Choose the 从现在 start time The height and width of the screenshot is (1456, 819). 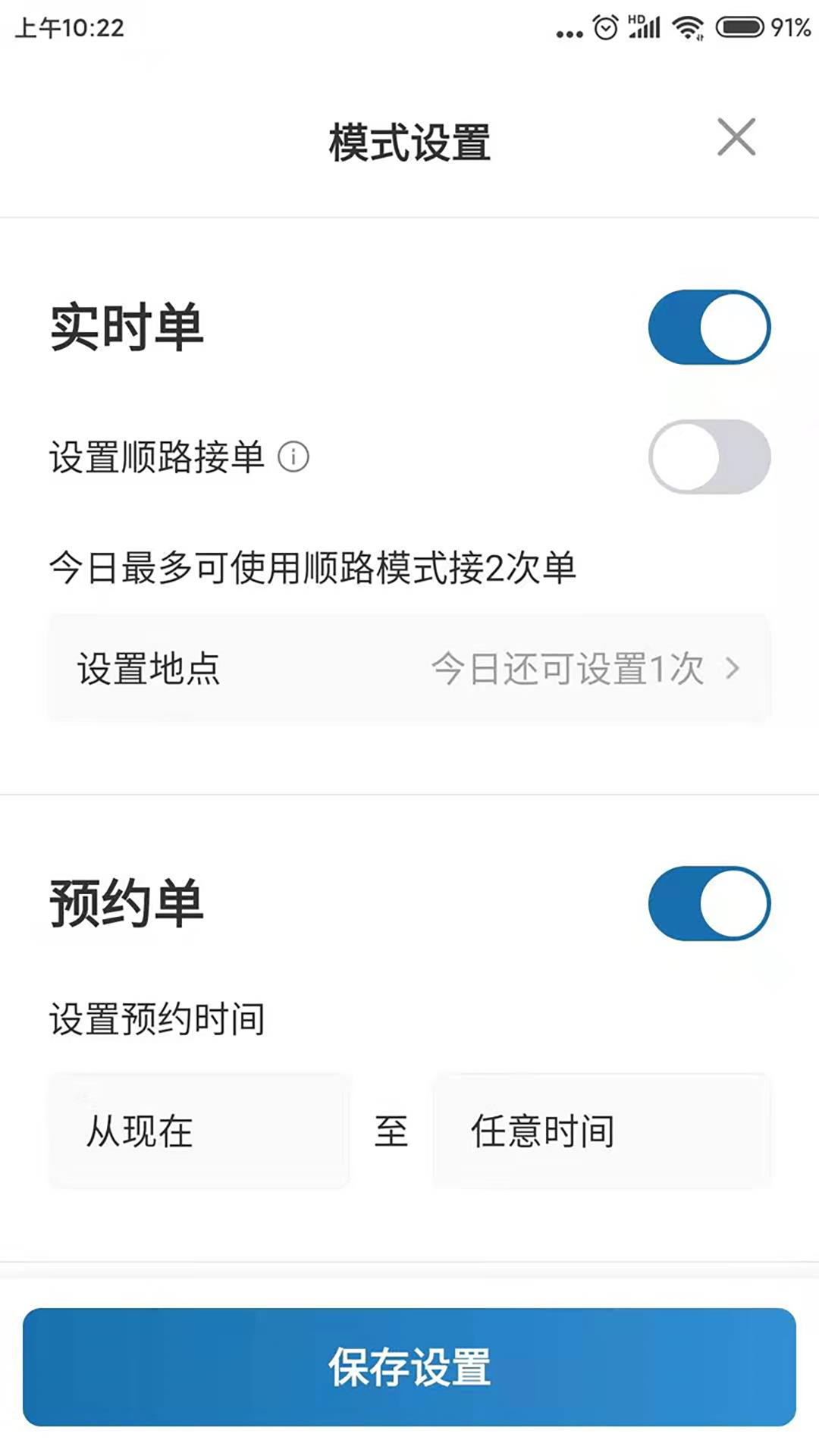[x=199, y=1131]
